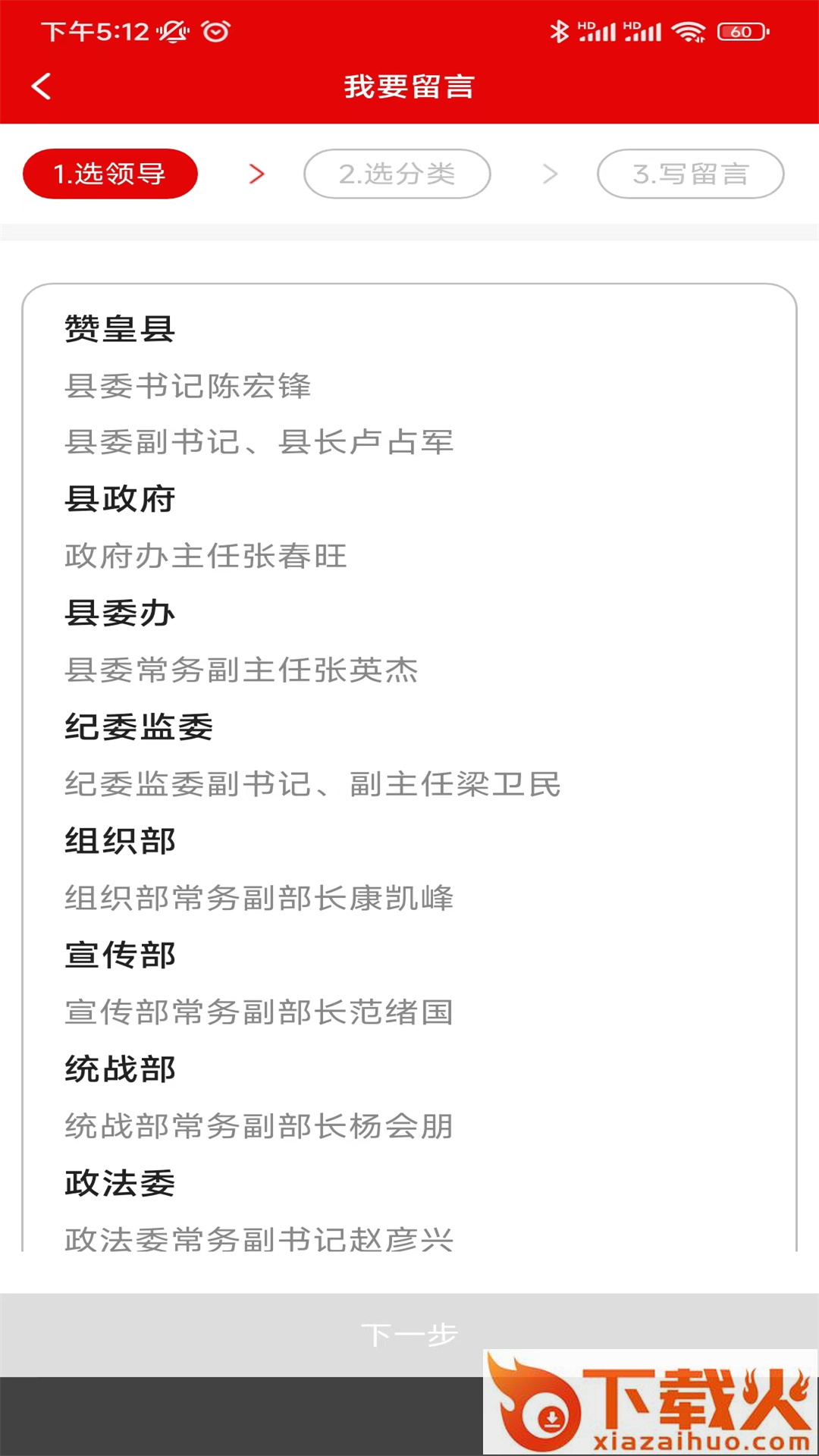Pick 县委常务副主任张英杰
The height and width of the screenshot is (1456, 819).
(241, 670)
